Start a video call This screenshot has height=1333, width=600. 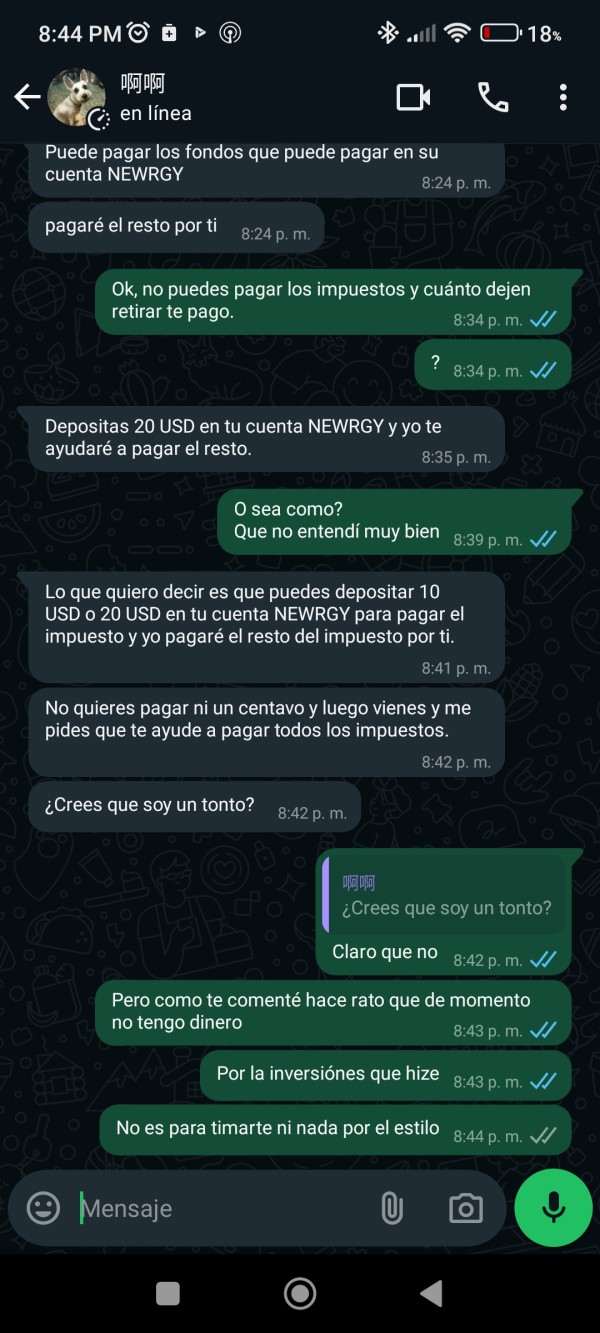click(413, 97)
